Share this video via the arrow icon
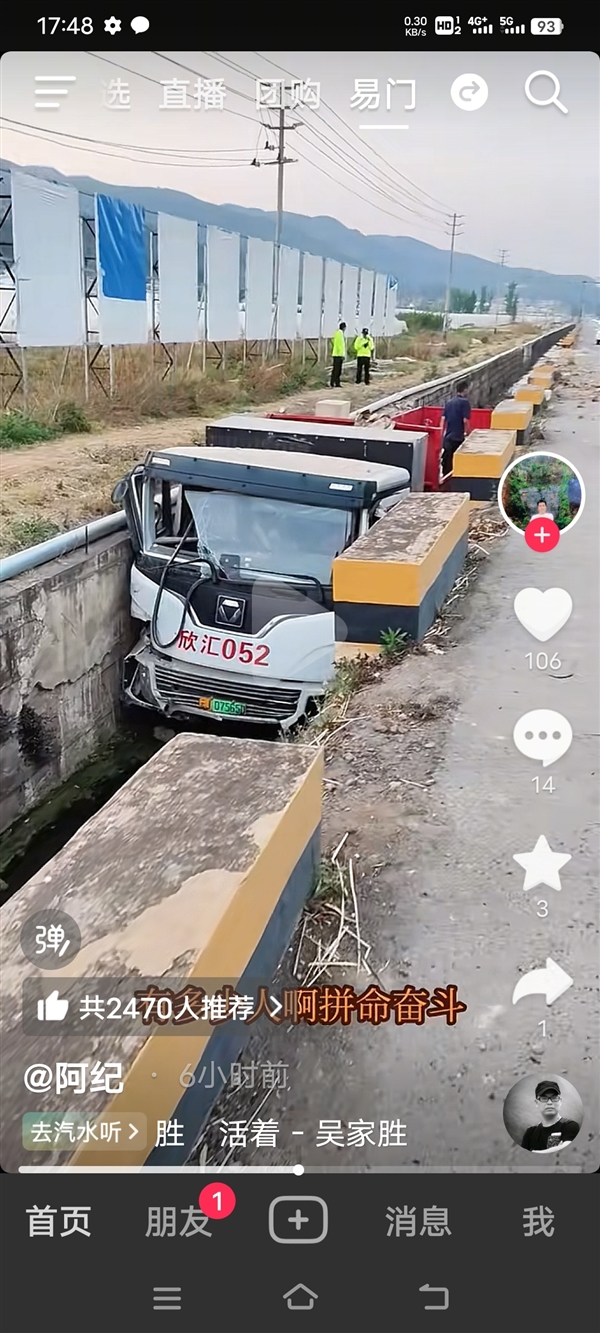 [x=542, y=985]
